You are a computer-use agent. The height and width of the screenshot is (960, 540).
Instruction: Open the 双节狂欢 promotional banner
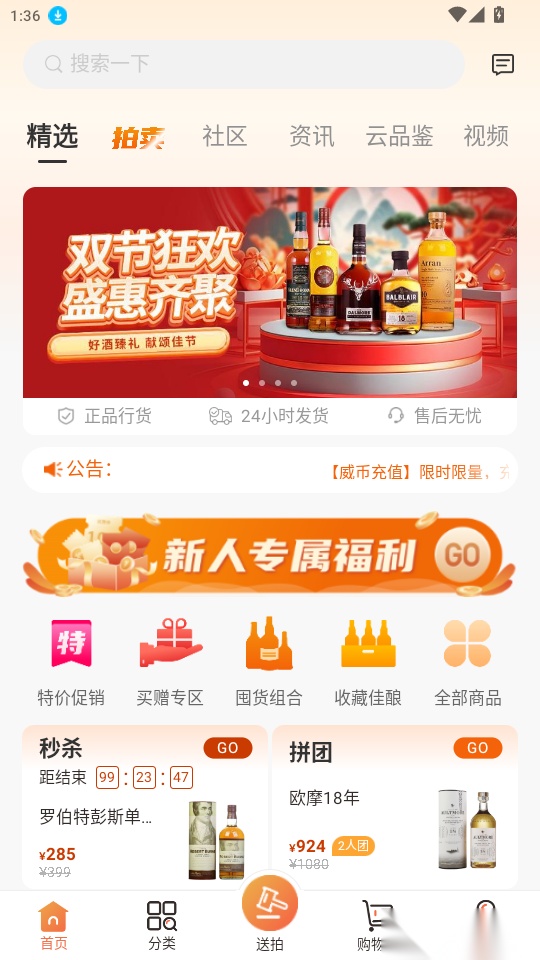coord(270,292)
